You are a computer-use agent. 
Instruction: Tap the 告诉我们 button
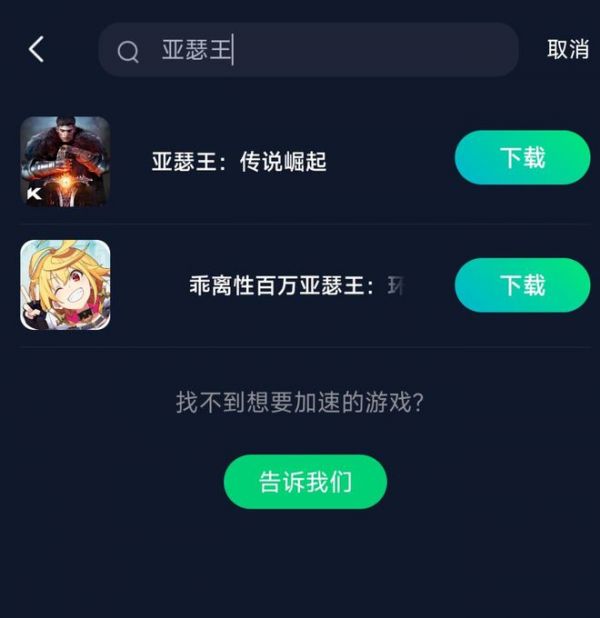[x=305, y=482]
